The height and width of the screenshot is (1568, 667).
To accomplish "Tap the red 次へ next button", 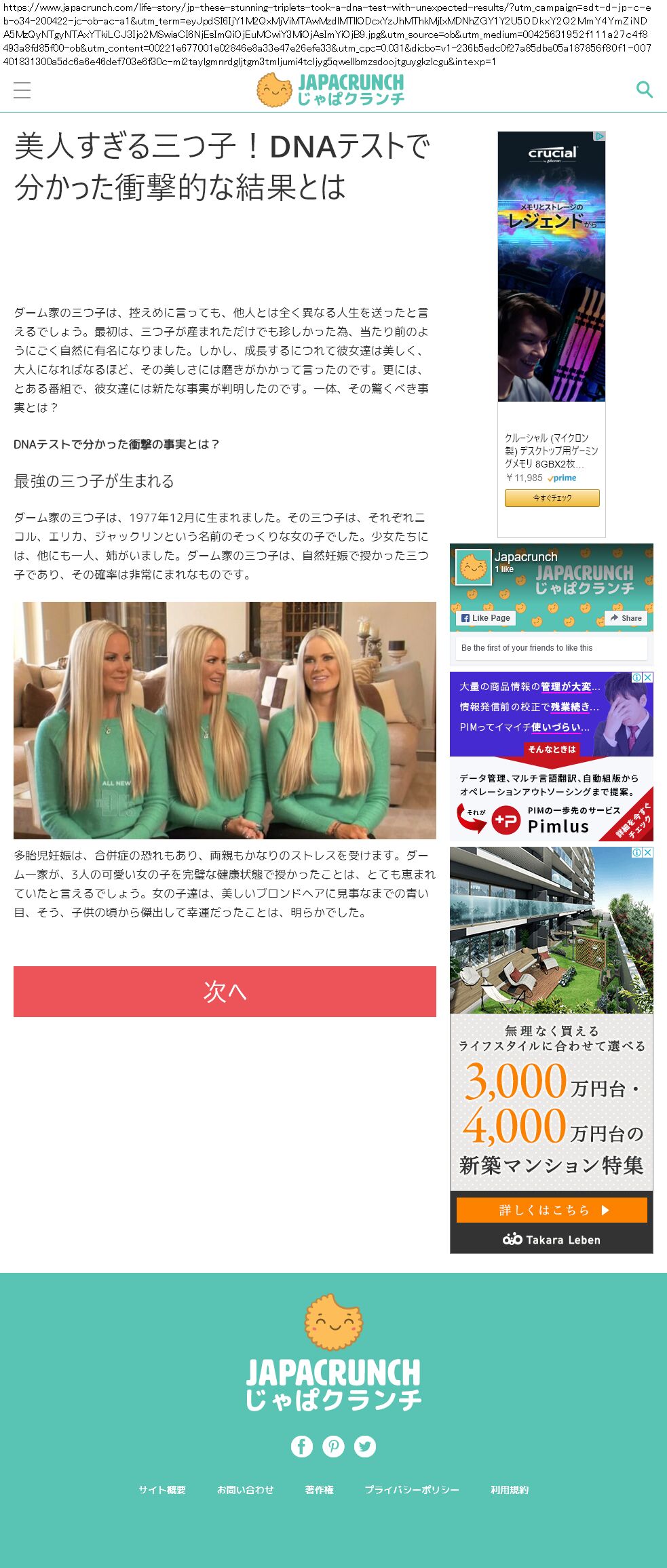I will [x=225, y=991].
